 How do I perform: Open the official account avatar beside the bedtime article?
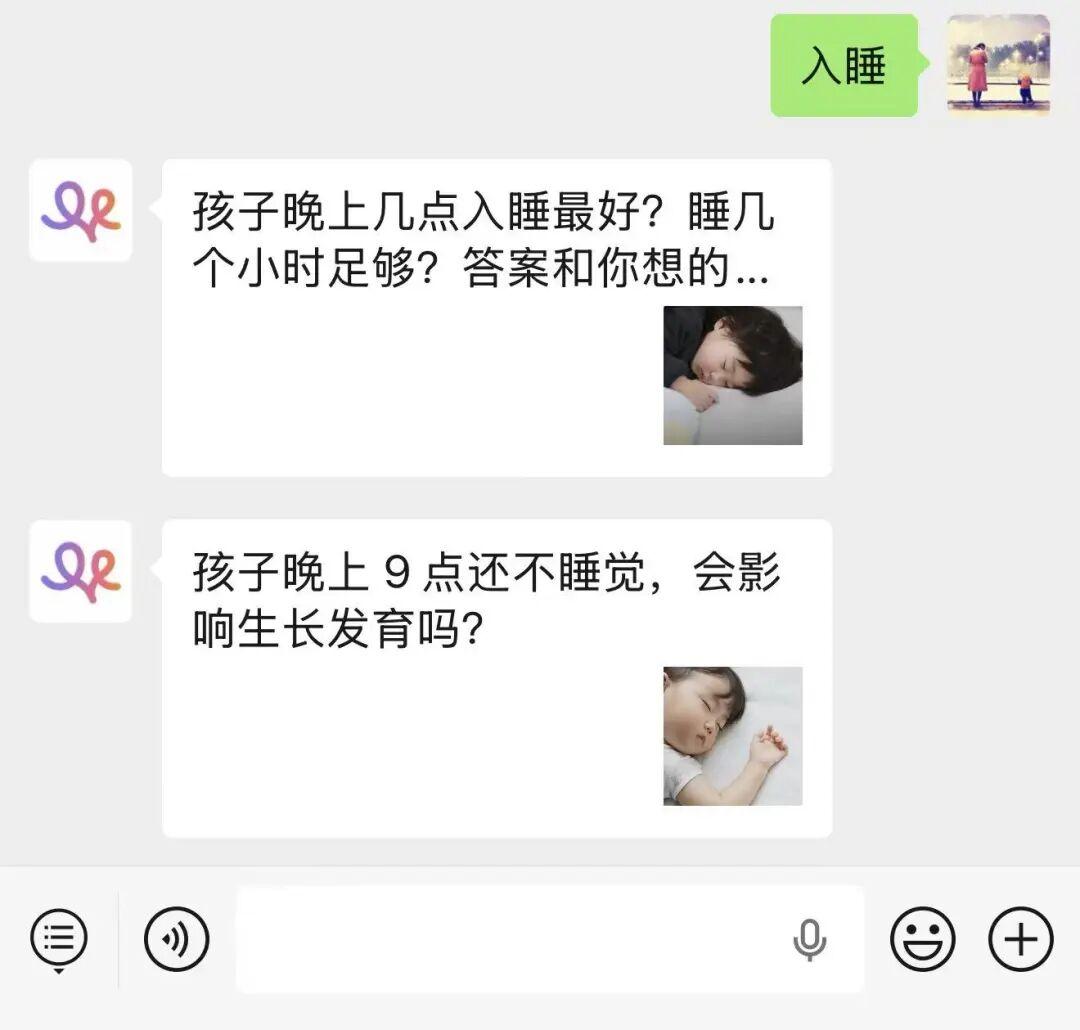(80, 210)
